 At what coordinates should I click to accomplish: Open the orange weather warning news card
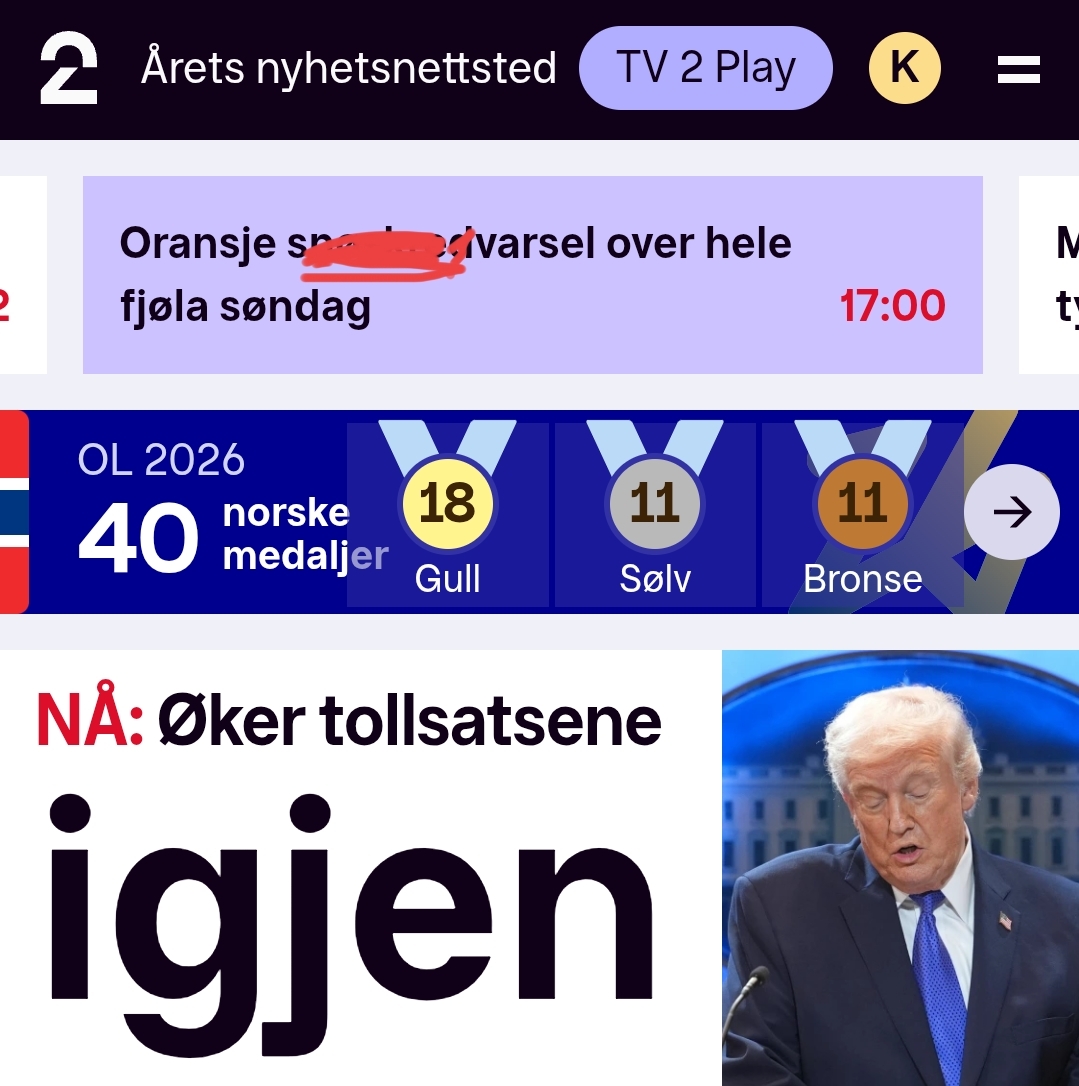[x=532, y=275]
